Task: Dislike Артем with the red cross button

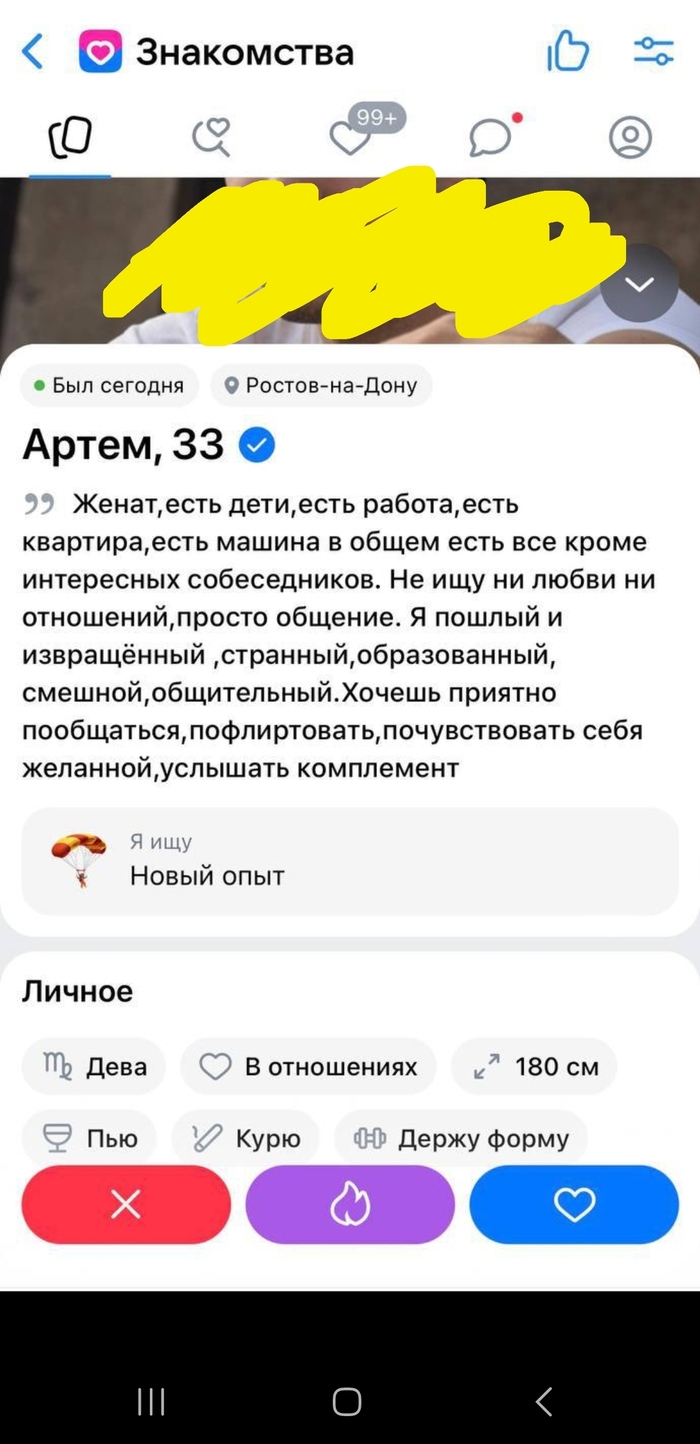Action: (x=126, y=1205)
